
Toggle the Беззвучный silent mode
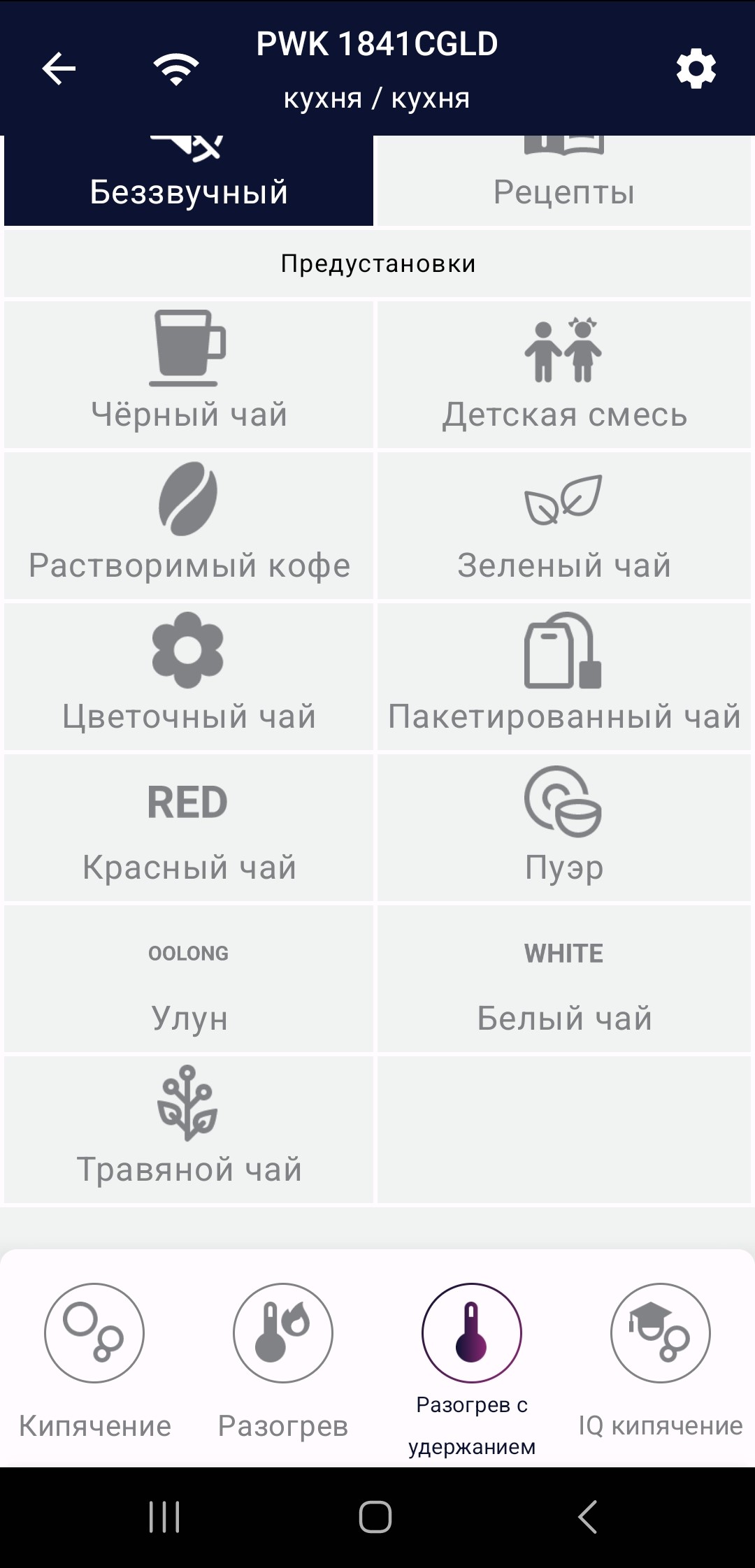pyautogui.click(x=189, y=182)
